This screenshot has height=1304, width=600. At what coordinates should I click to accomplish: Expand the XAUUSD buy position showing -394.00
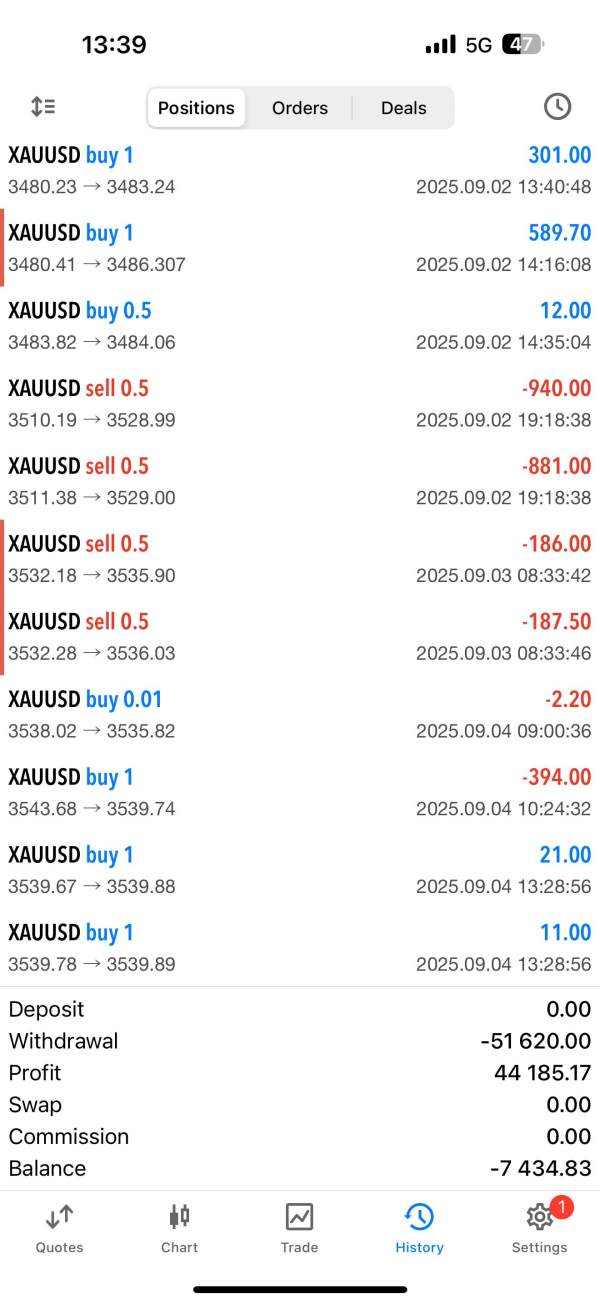[300, 792]
